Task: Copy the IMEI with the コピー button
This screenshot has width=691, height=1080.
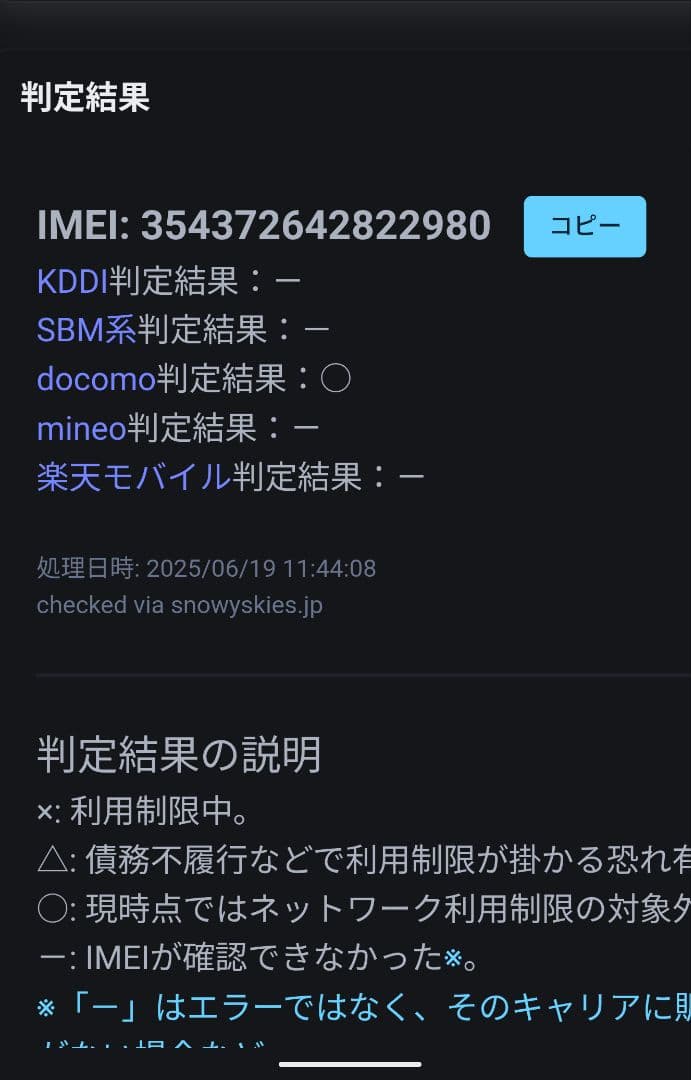Action: point(584,226)
